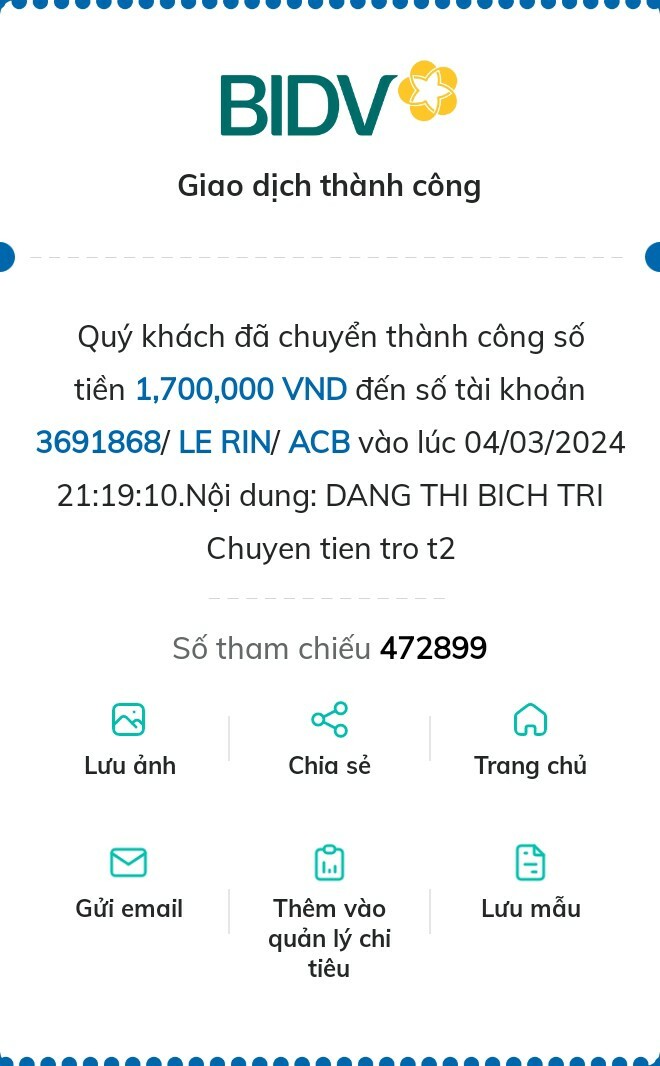Send the receipt with Gửi email
Viewport: 660px width, 1066px height.
(x=129, y=882)
